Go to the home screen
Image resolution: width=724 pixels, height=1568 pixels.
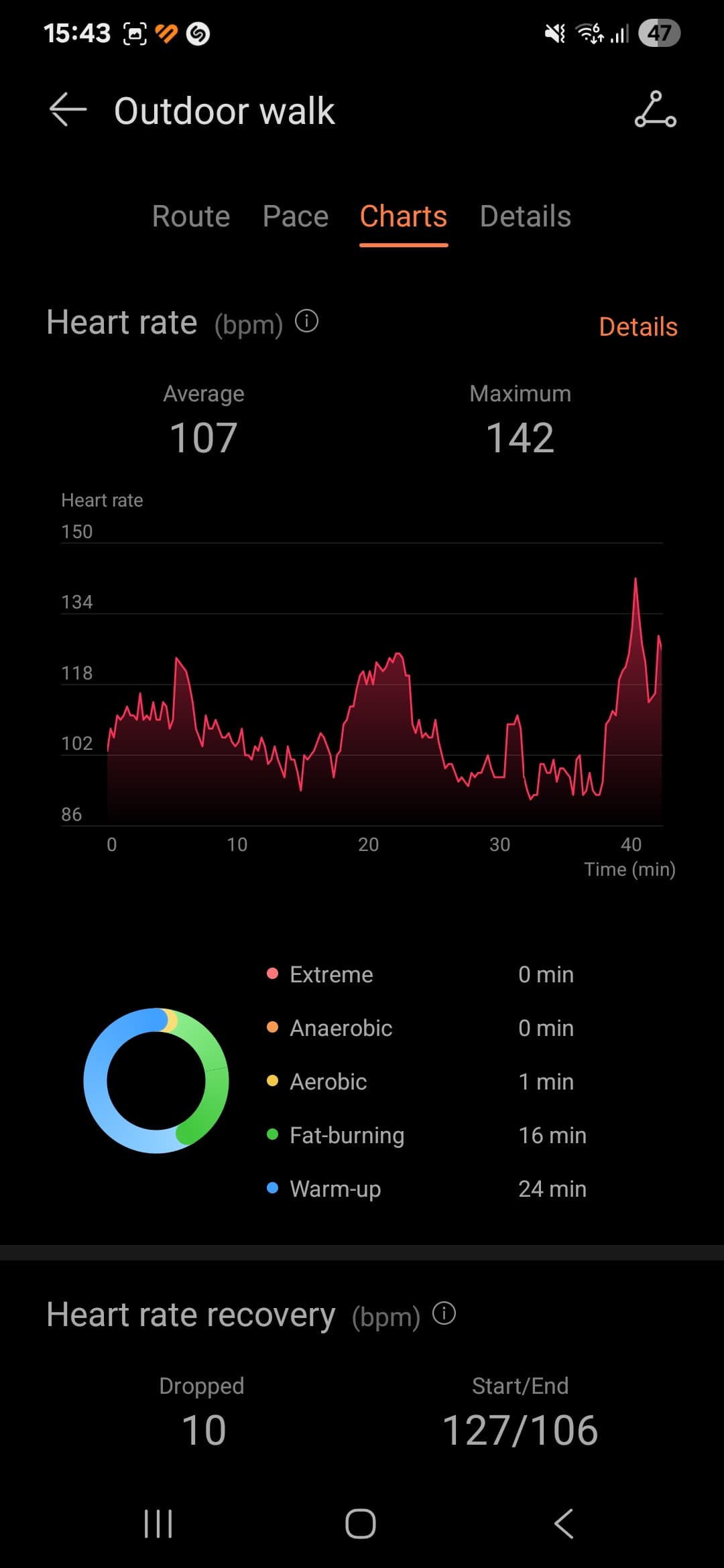pyautogui.click(x=361, y=1524)
